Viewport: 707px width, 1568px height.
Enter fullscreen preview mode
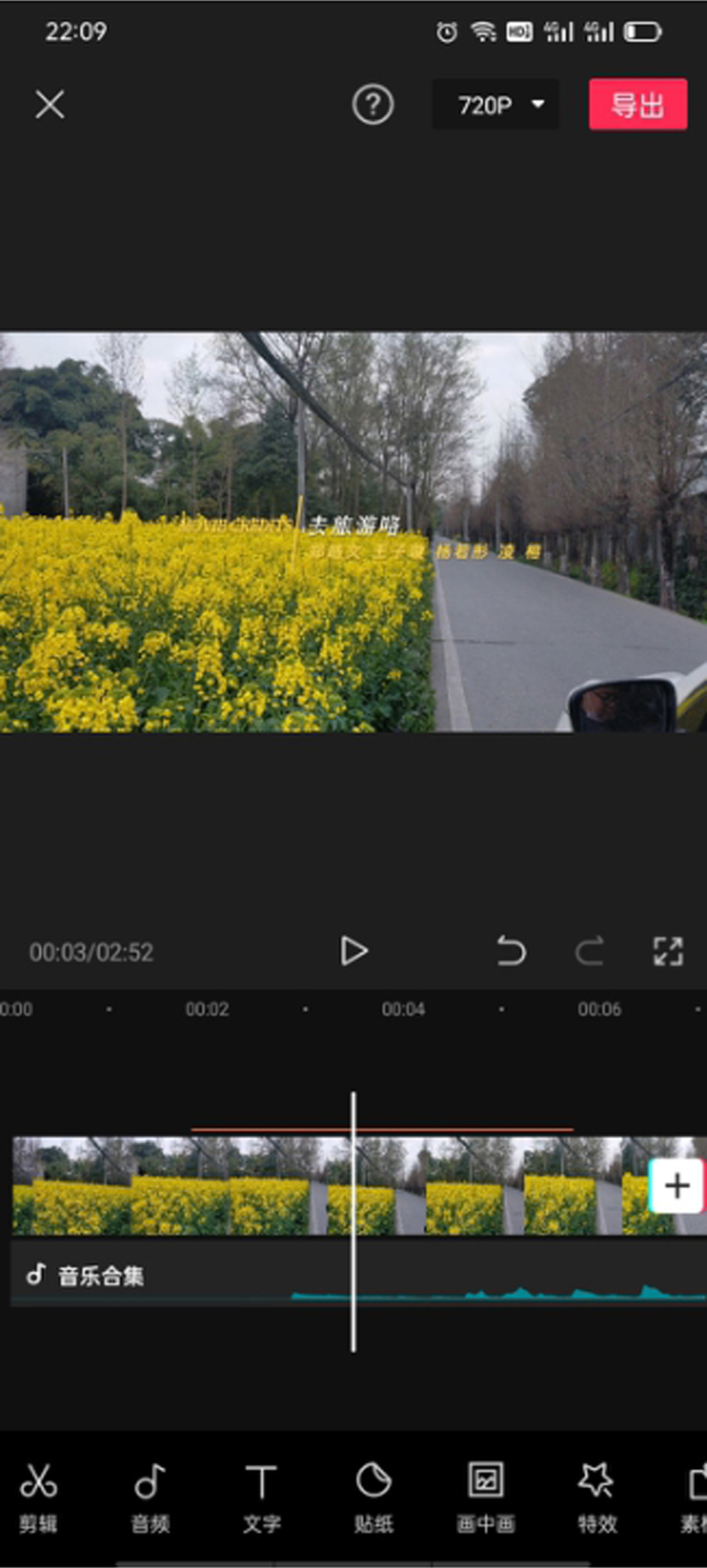[668, 951]
